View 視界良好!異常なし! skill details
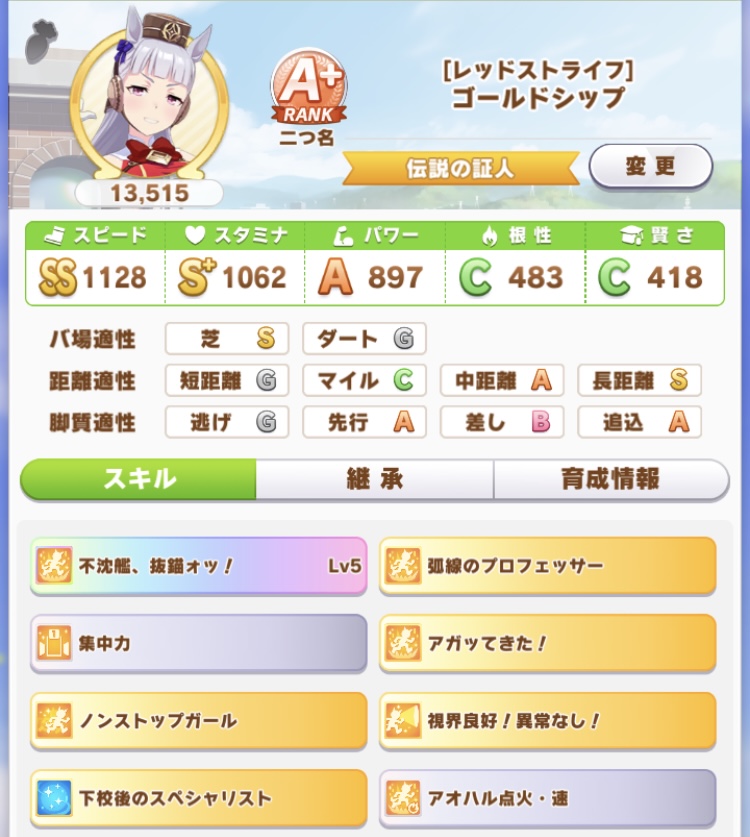The height and width of the screenshot is (837, 750). click(547, 720)
